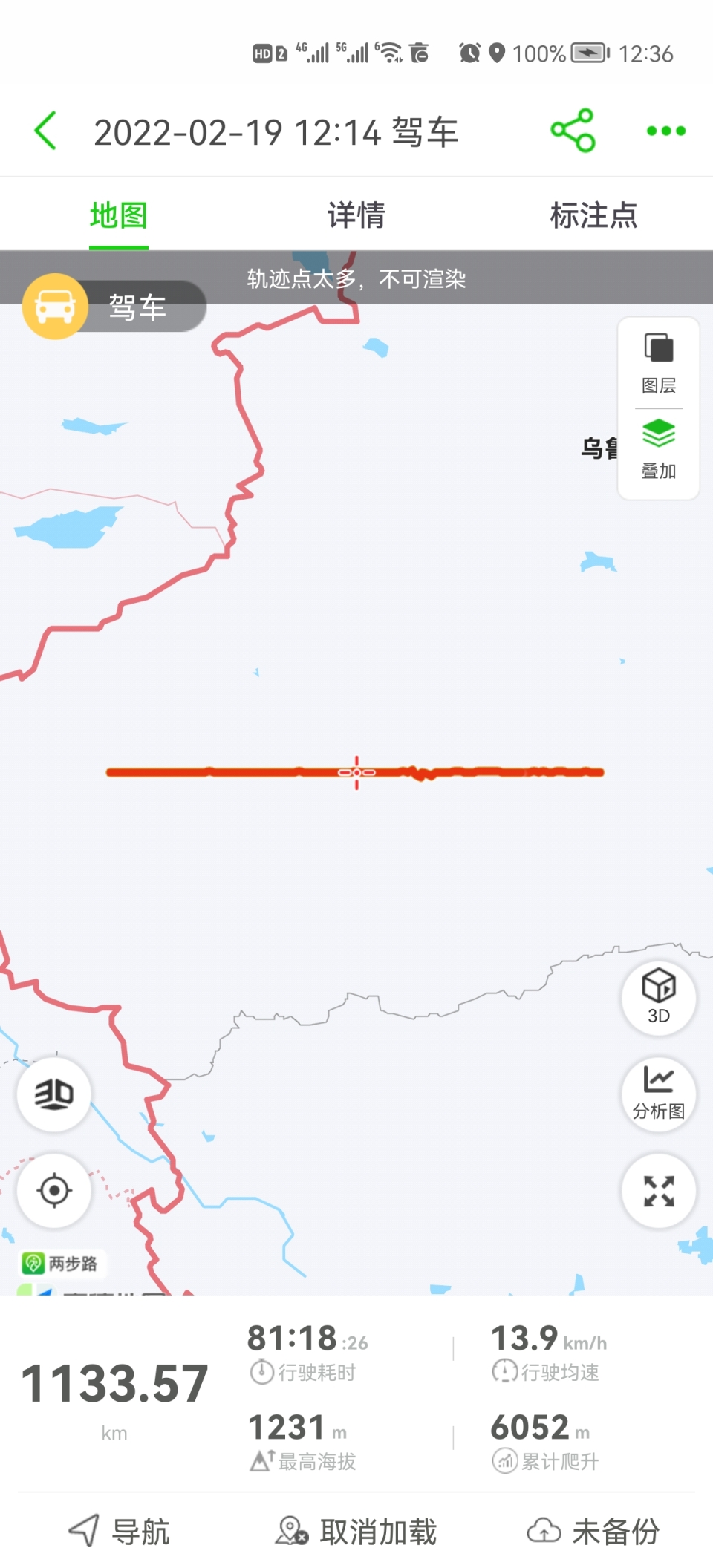This screenshot has height=1568, width=713.
Task: Play the 3D track flyover
Action: point(54,1094)
